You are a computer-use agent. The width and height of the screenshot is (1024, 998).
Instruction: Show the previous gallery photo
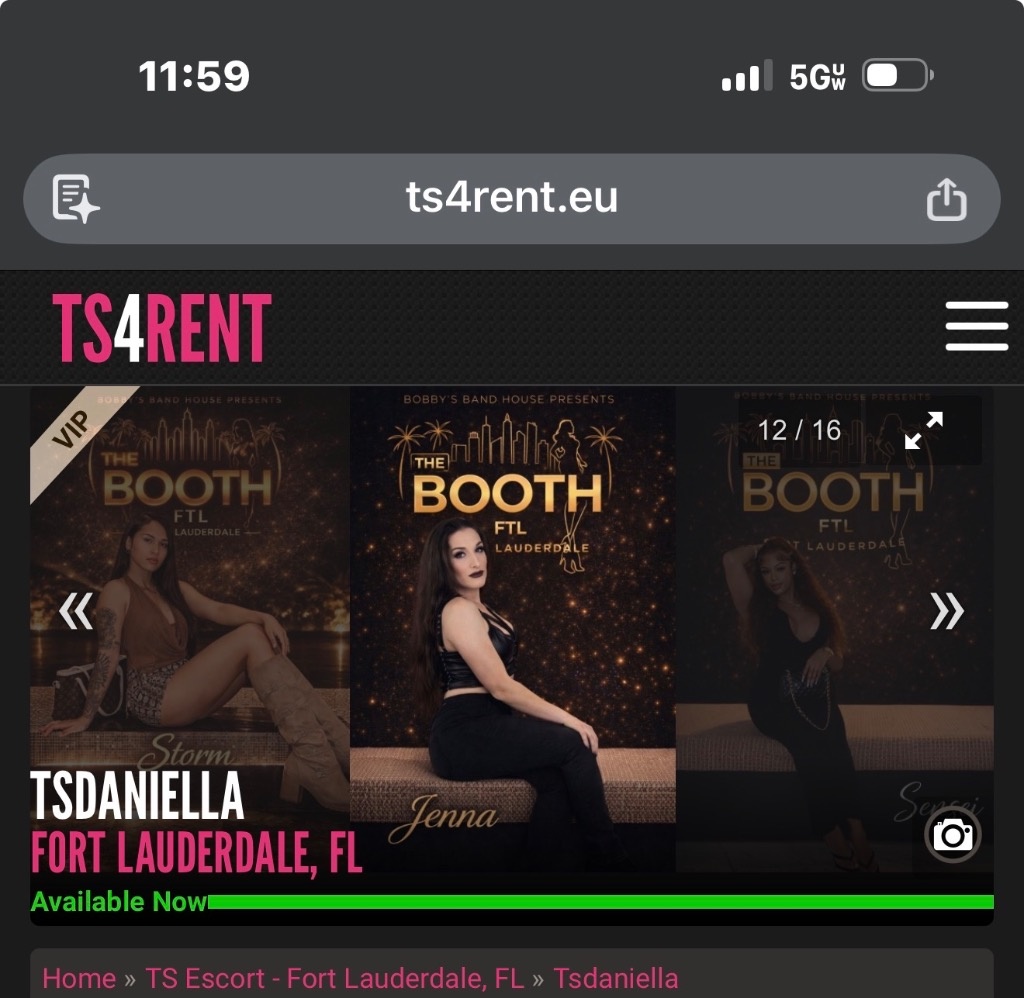(x=76, y=611)
